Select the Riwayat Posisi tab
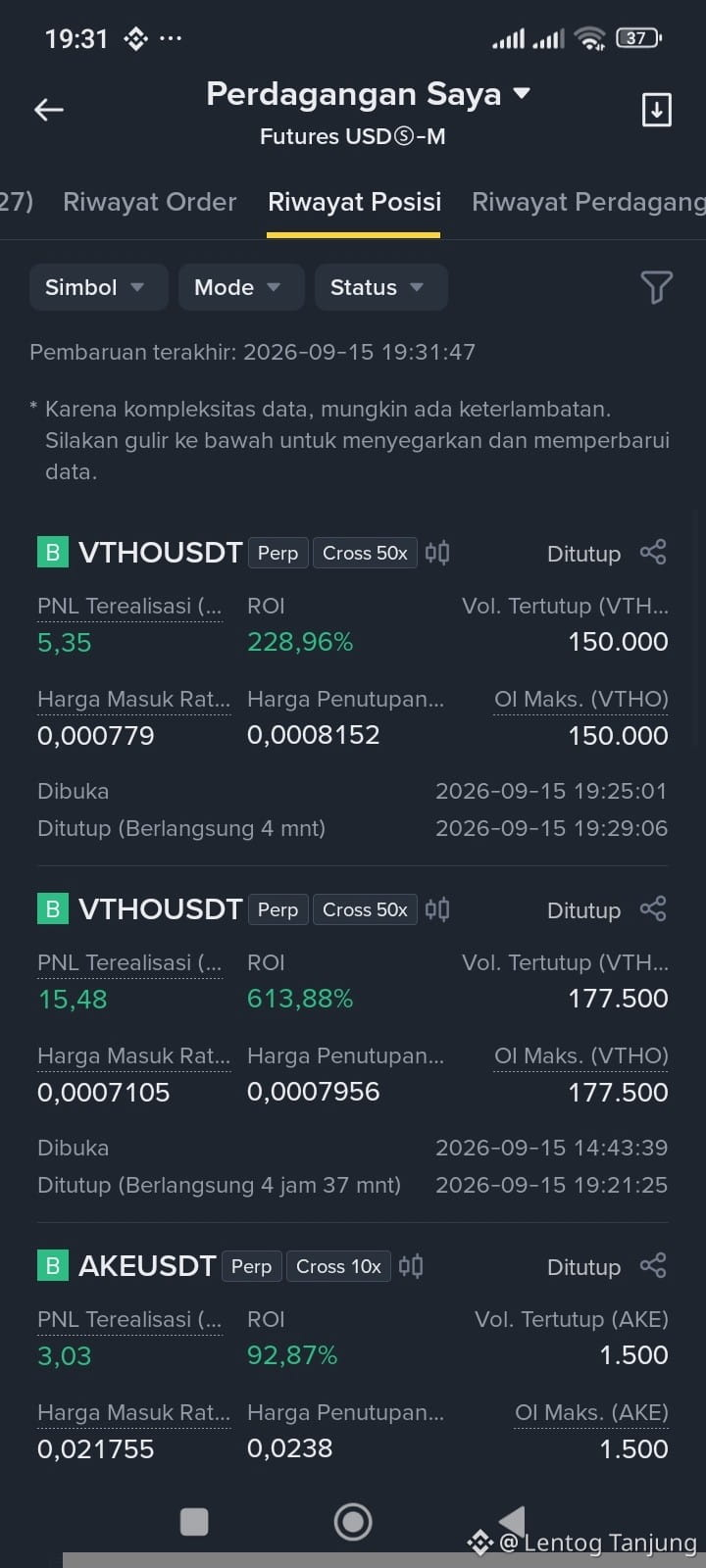706x1568 pixels. click(x=354, y=202)
